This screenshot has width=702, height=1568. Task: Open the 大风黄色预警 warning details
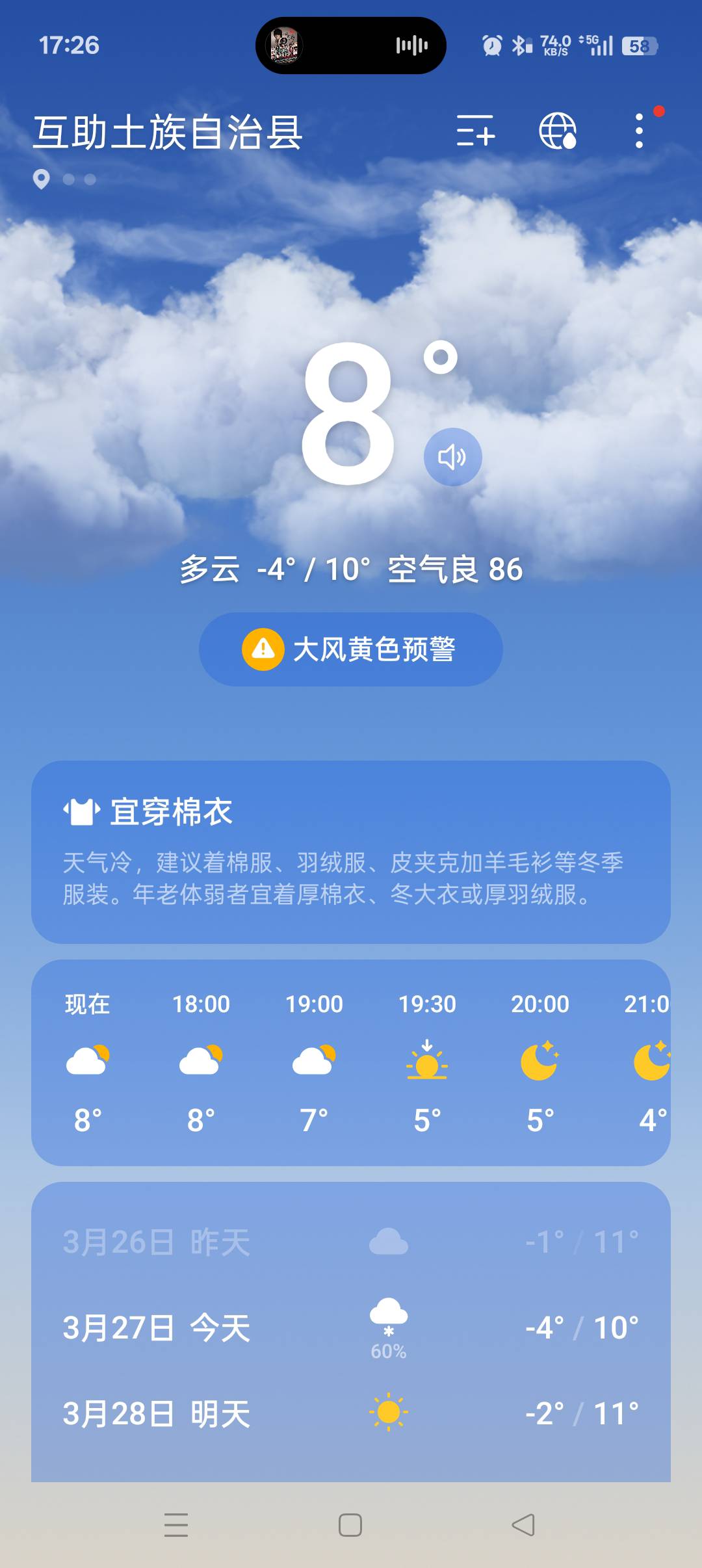coord(351,649)
